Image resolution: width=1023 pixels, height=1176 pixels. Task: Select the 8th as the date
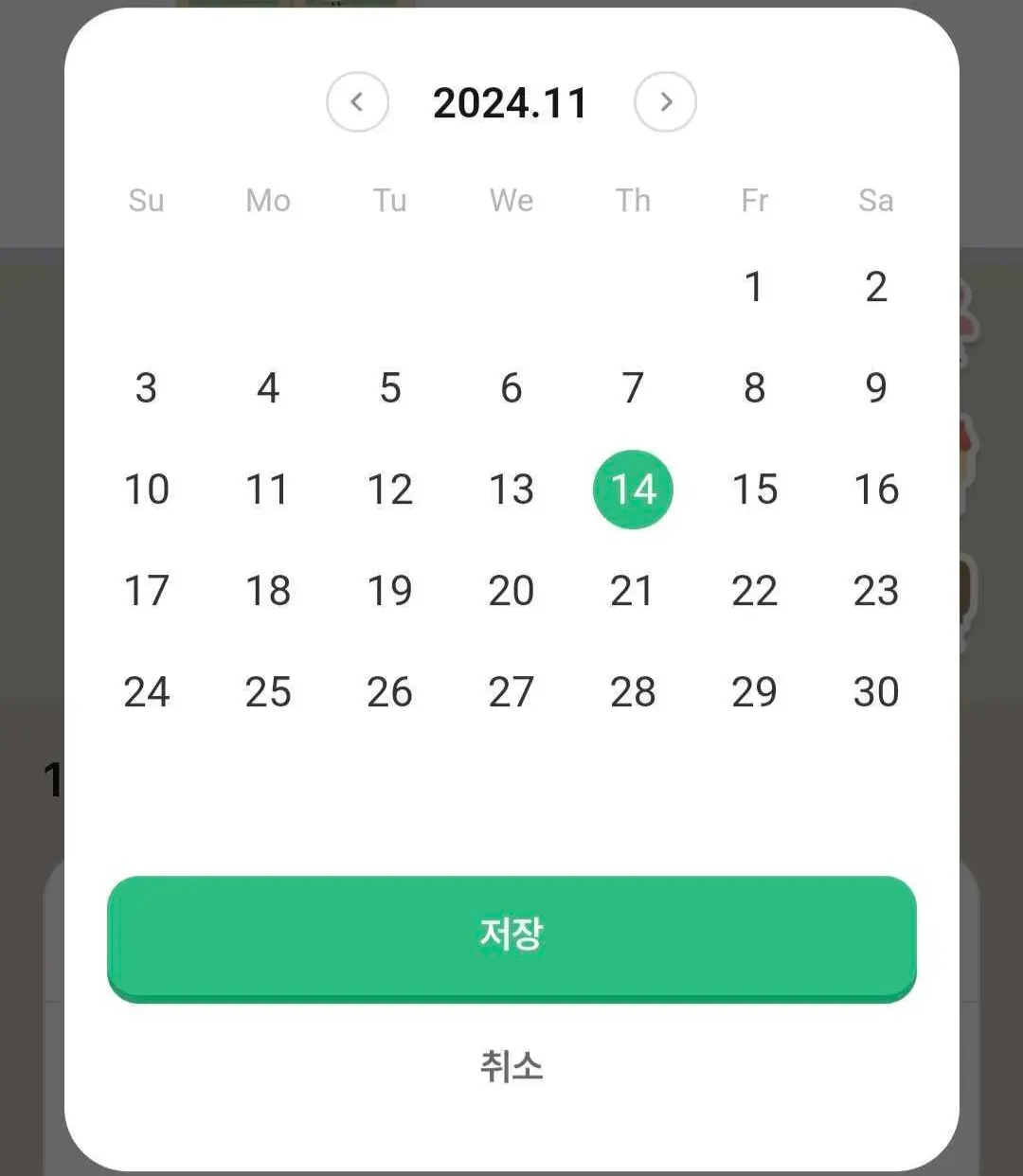(754, 388)
